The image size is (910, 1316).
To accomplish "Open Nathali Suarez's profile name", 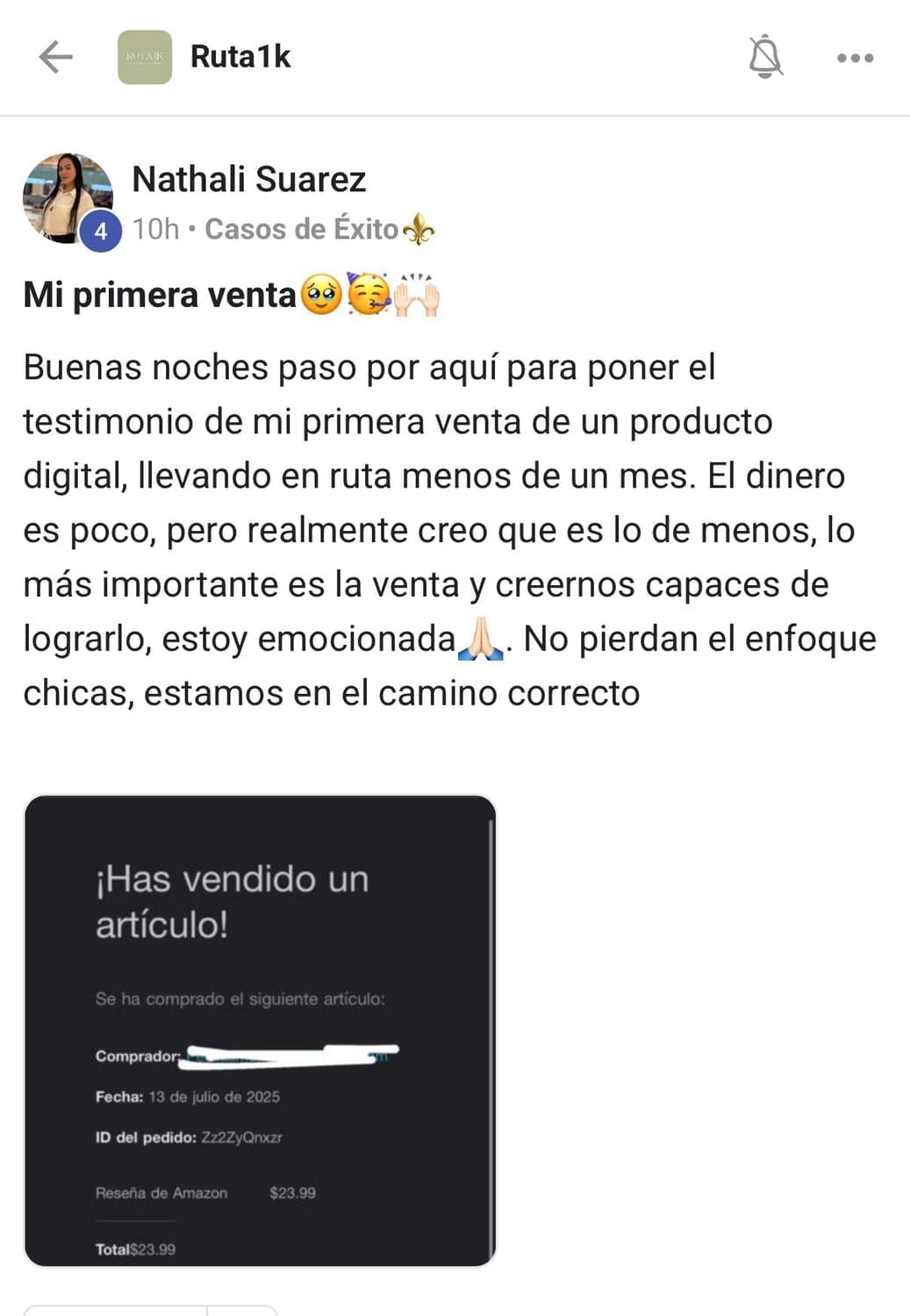I will [248, 179].
